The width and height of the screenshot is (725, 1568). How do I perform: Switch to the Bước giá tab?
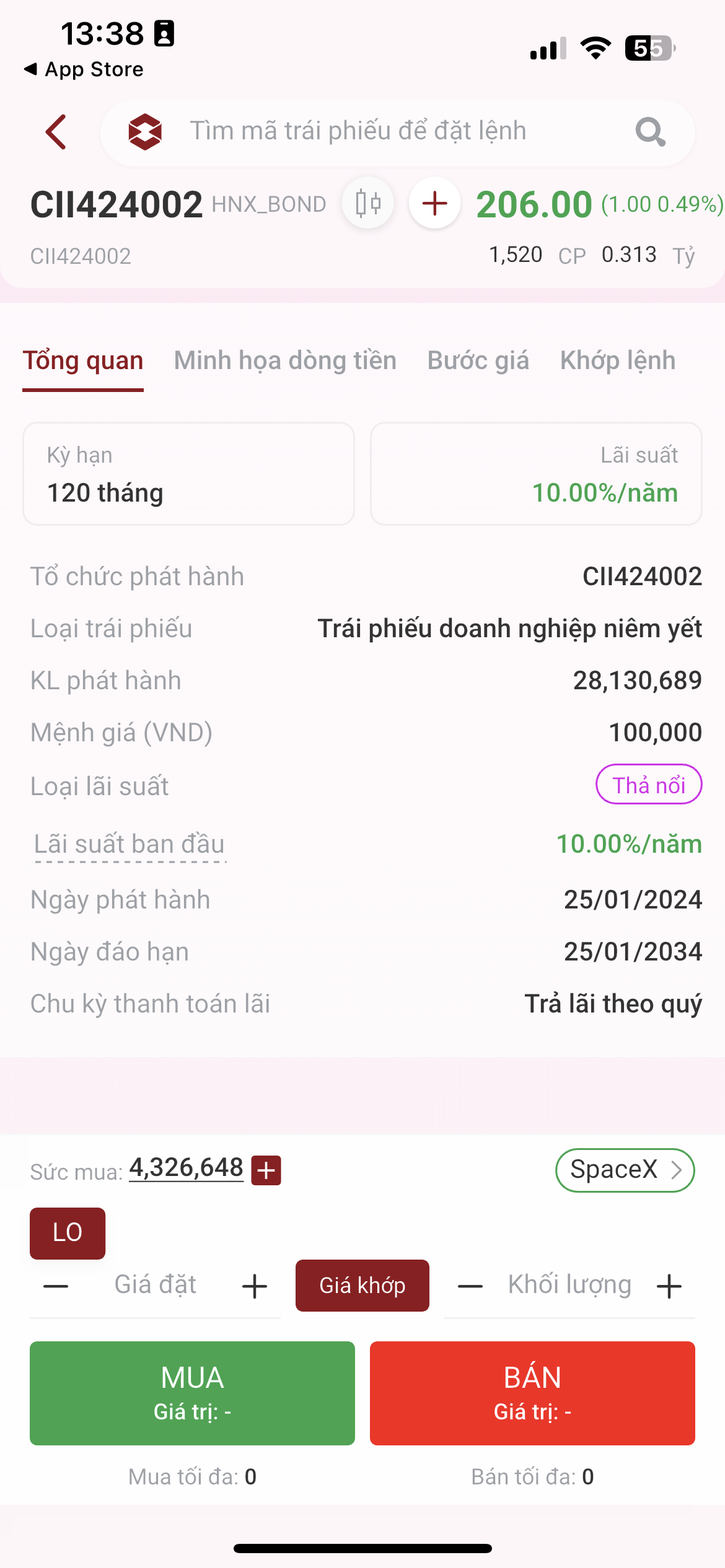click(x=478, y=360)
